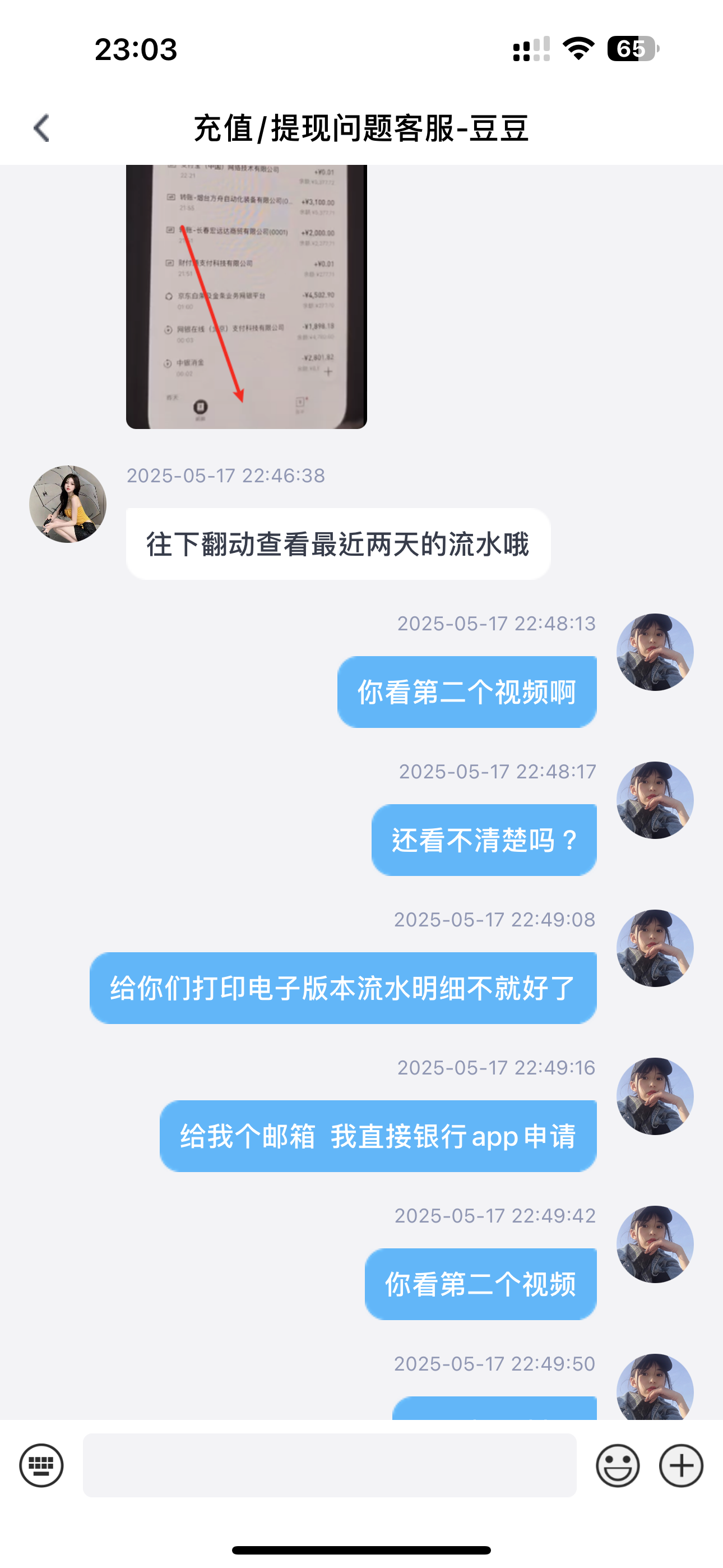Screen dimensions: 723x1568
Task: Open the plus attachment menu
Action: [x=681, y=1465]
